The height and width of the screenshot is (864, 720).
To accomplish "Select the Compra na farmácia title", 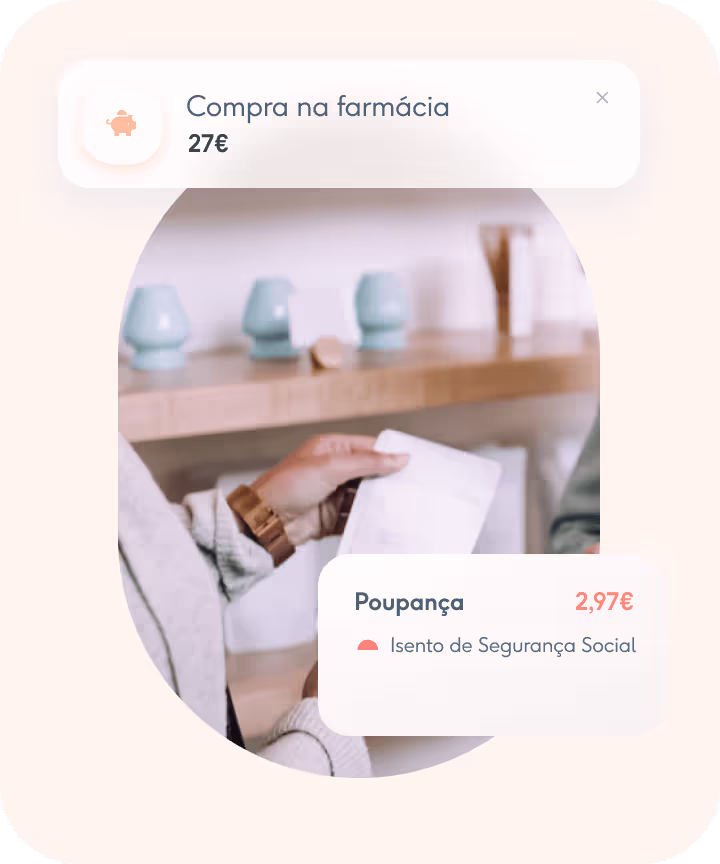I will (x=320, y=106).
